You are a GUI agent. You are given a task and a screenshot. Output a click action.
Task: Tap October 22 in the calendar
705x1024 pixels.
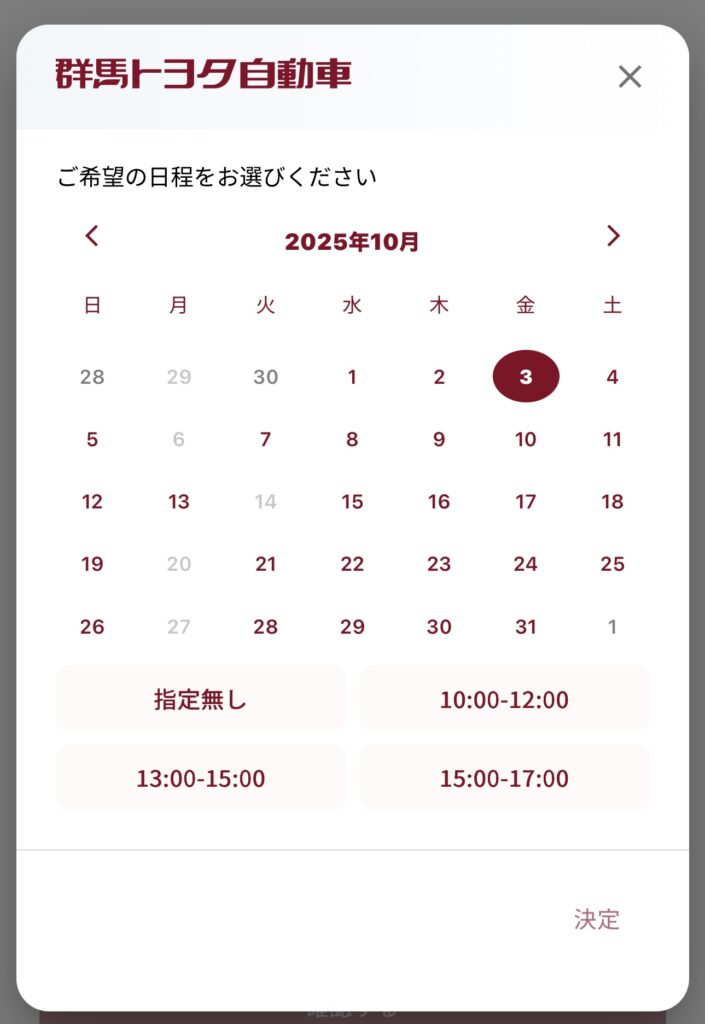coord(352,564)
